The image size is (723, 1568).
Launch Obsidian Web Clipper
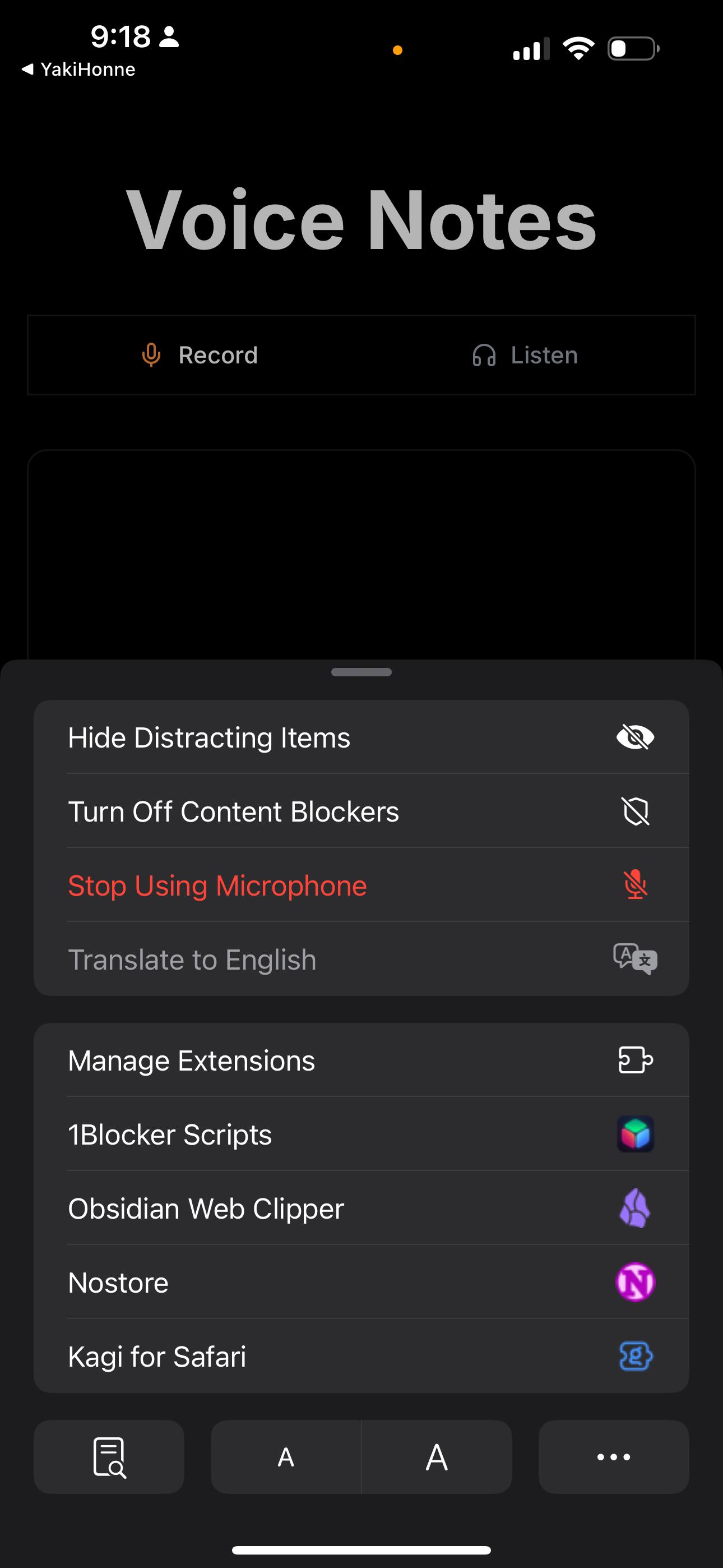coord(361,1209)
